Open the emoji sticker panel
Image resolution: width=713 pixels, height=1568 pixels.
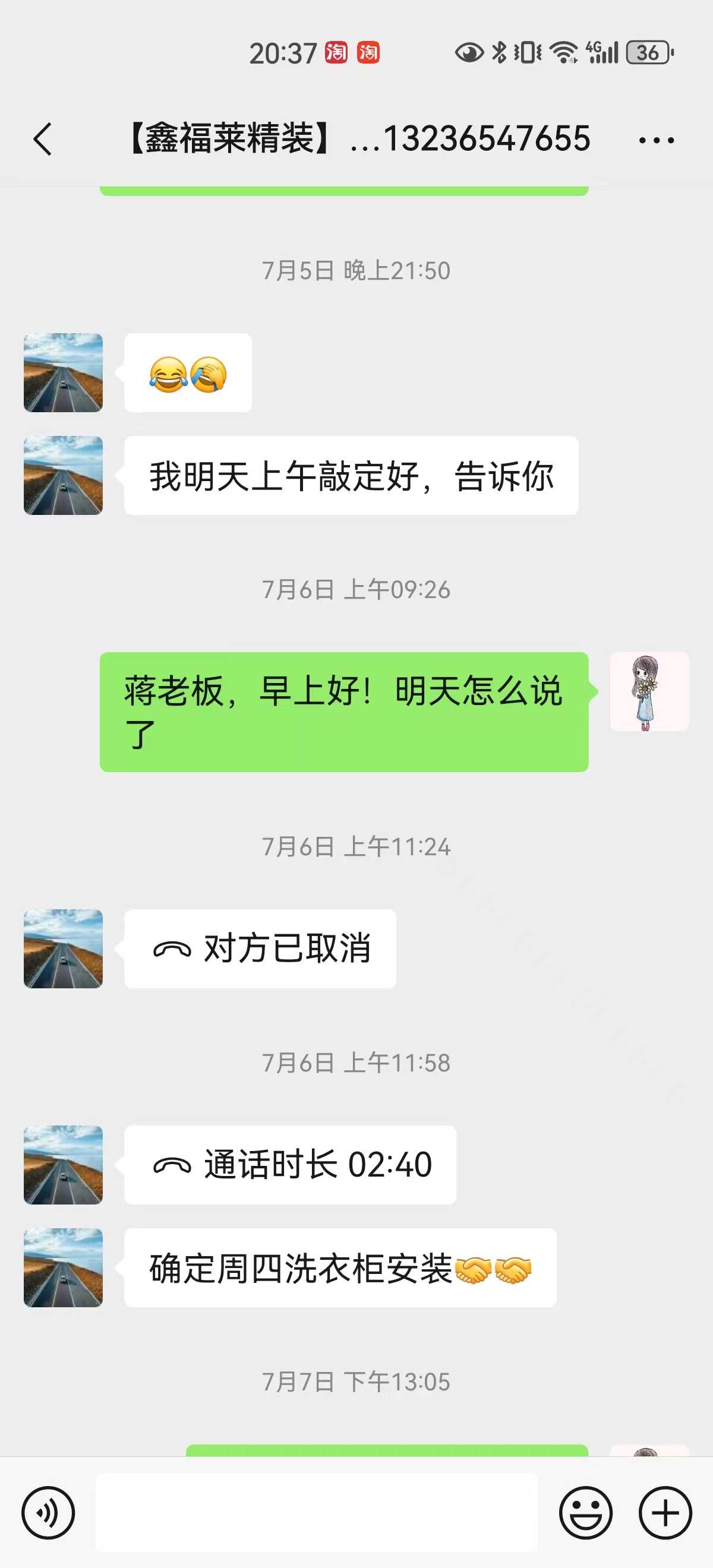(586, 1513)
